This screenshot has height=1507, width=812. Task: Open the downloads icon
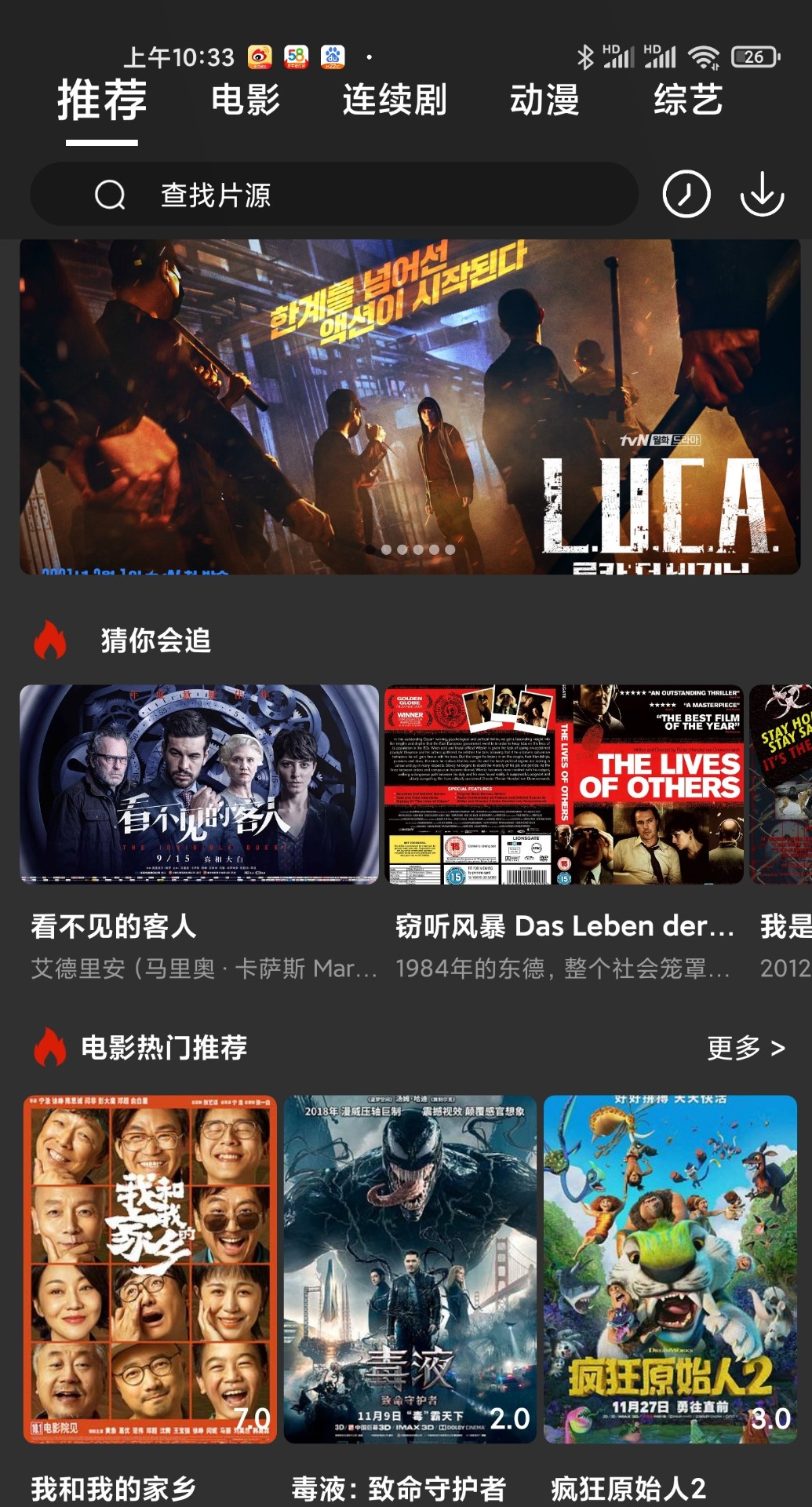coord(762,195)
